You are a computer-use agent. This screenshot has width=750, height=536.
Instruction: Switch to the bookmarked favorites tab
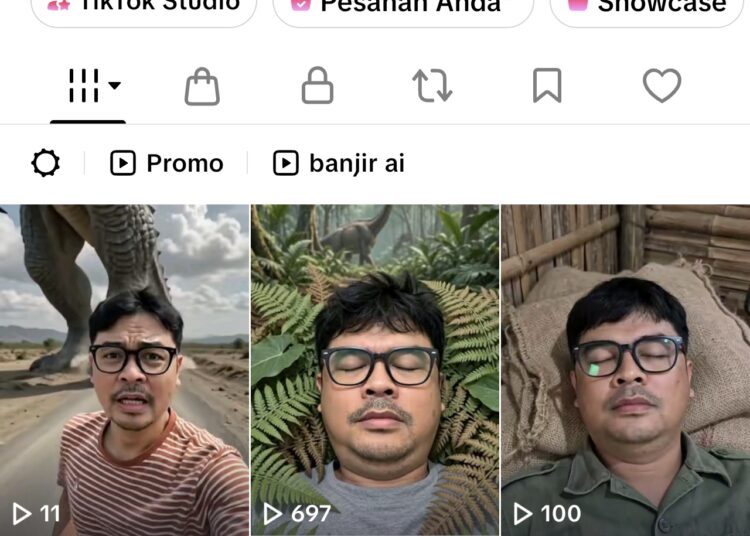(547, 86)
